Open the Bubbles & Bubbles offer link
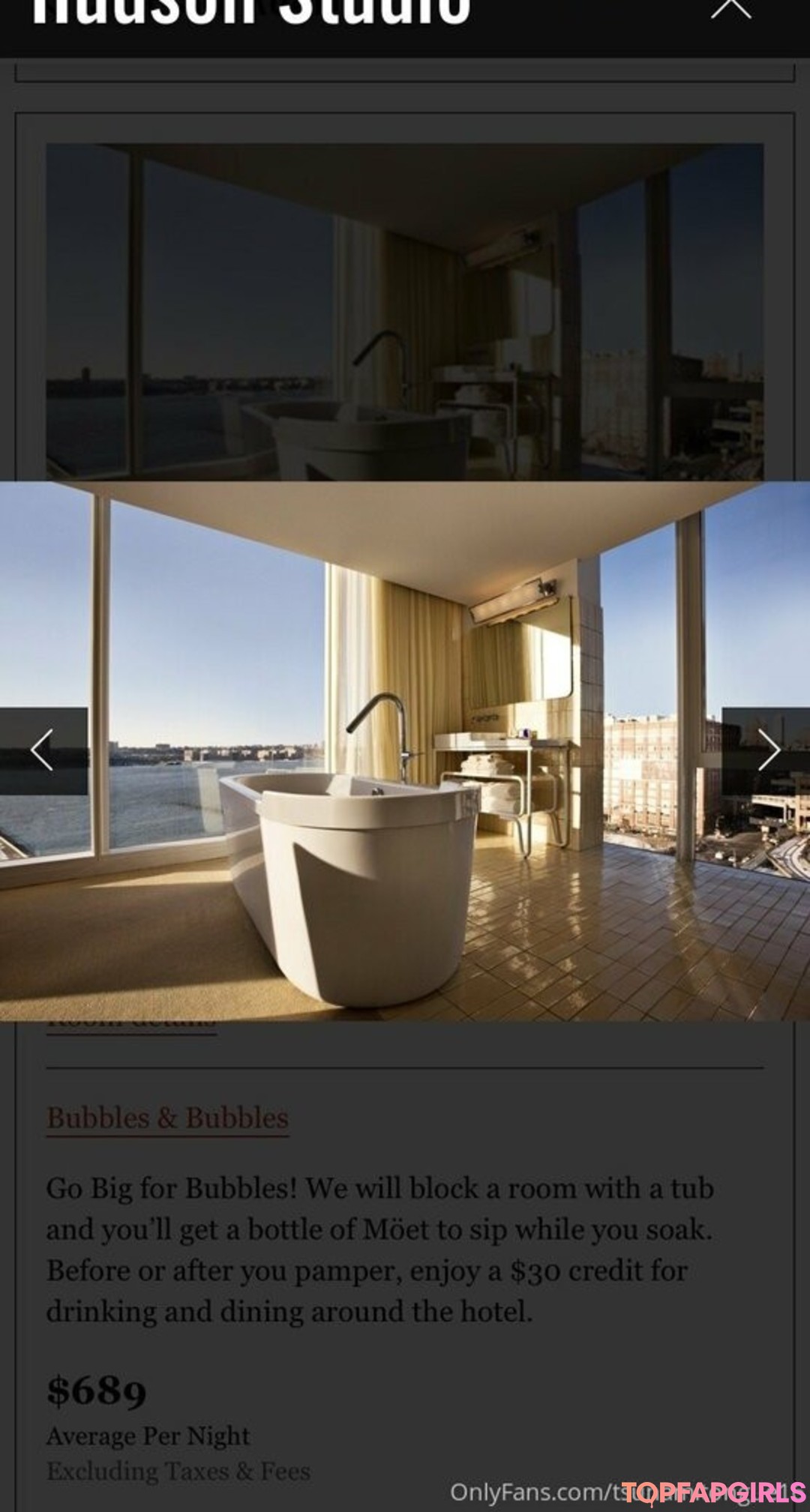Screen dimensions: 810x1512 [x=167, y=1118]
